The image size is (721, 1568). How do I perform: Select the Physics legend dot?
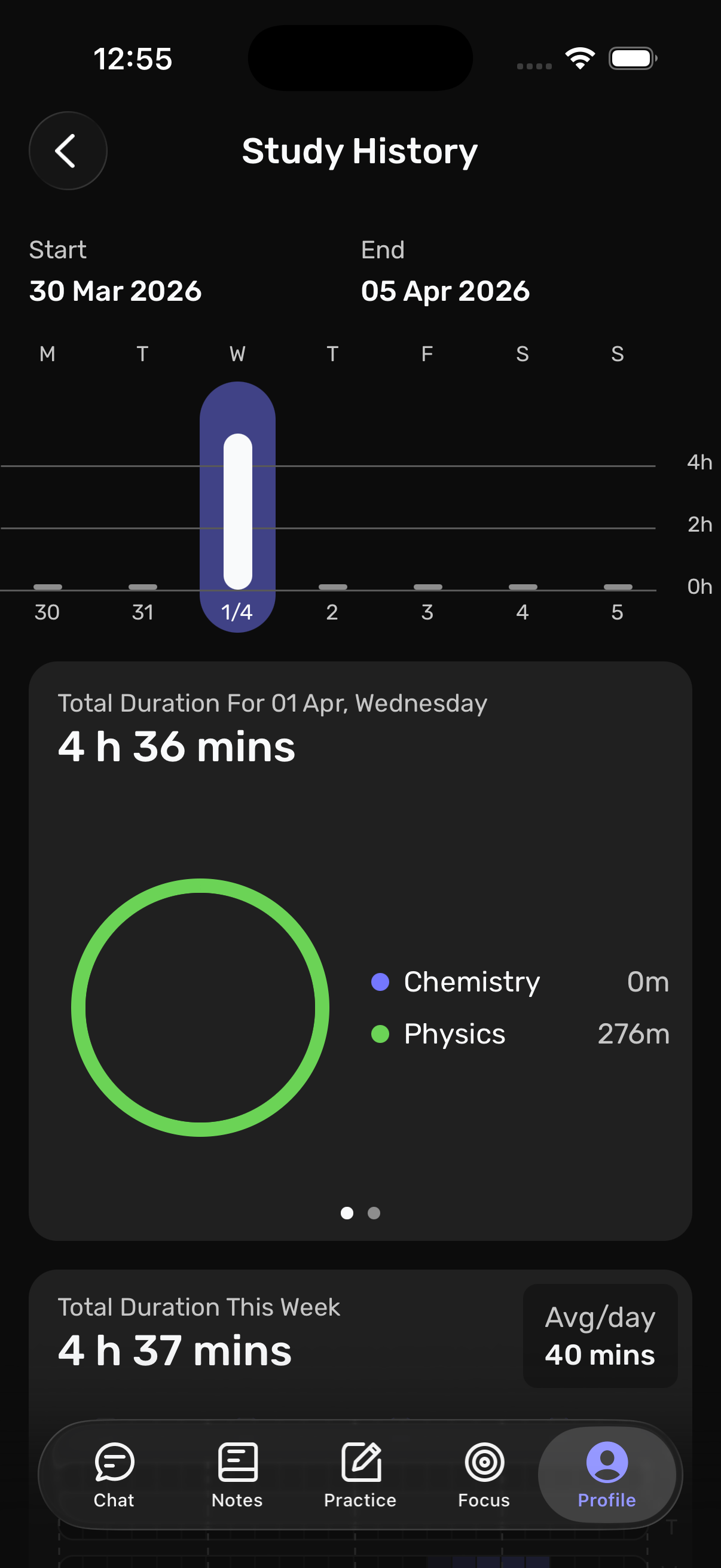click(379, 1033)
